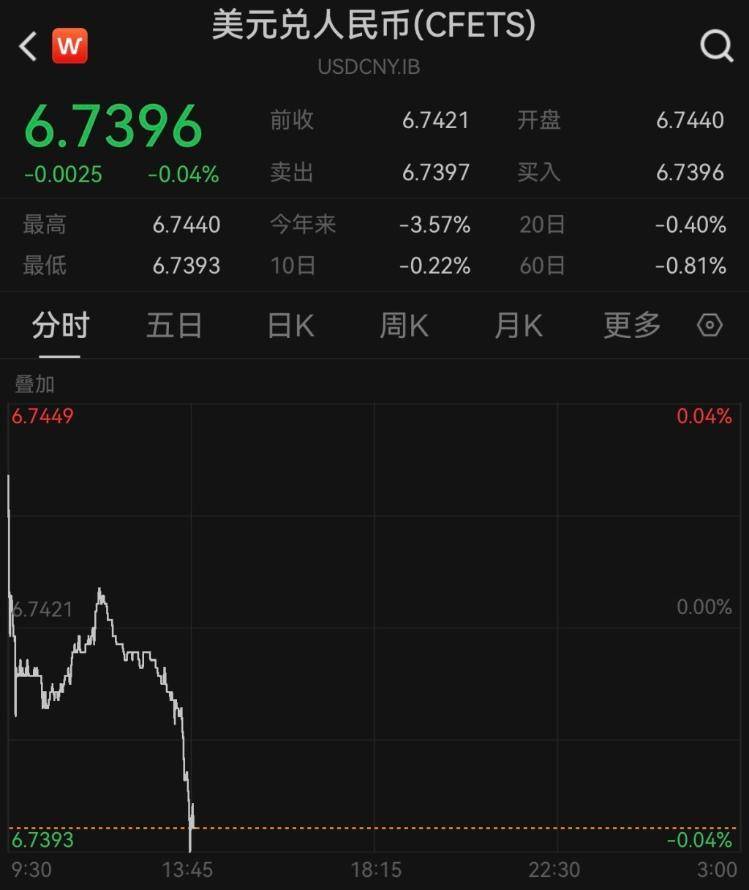
Task: Show the 周K weekly chart
Action: 403,326
